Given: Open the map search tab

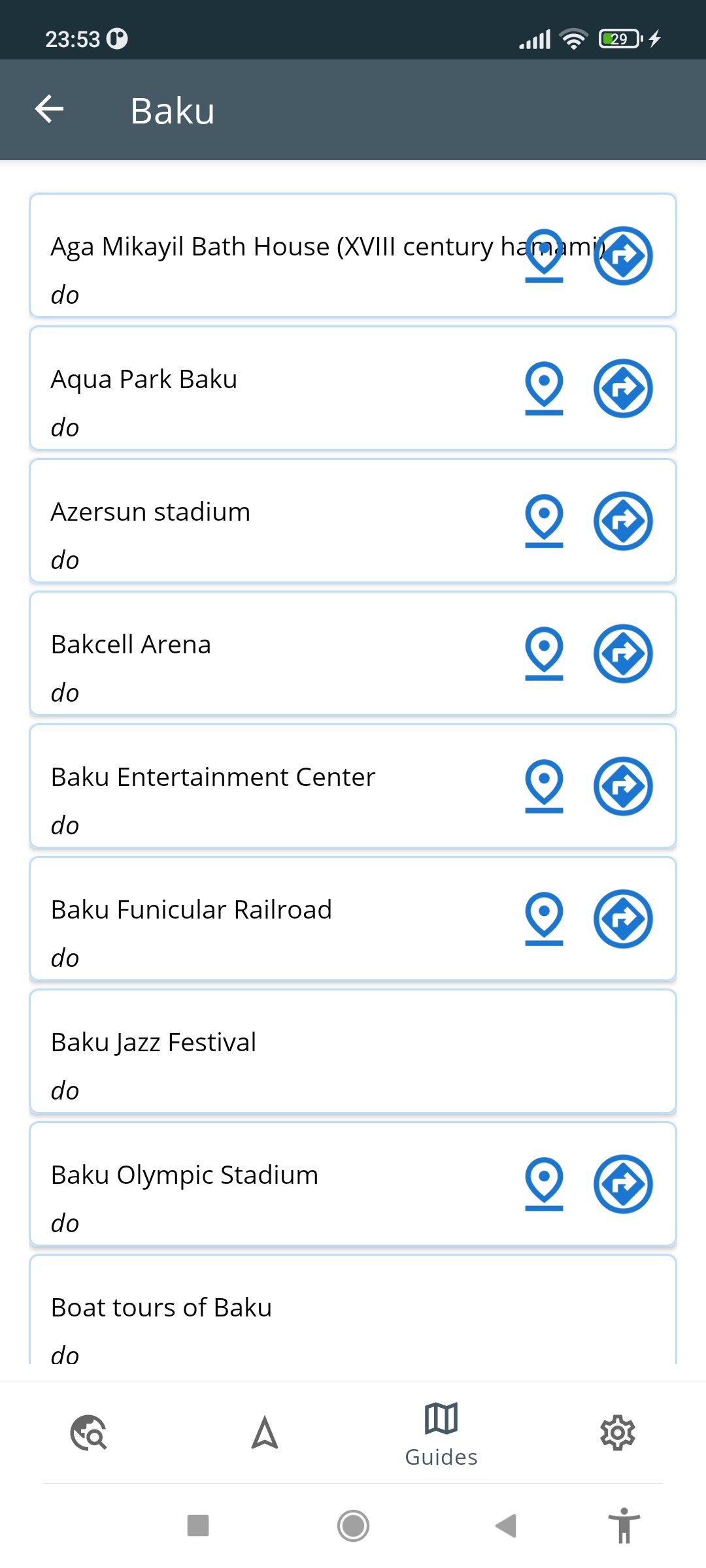Looking at the screenshot, I should click(x=88, y=1433).
